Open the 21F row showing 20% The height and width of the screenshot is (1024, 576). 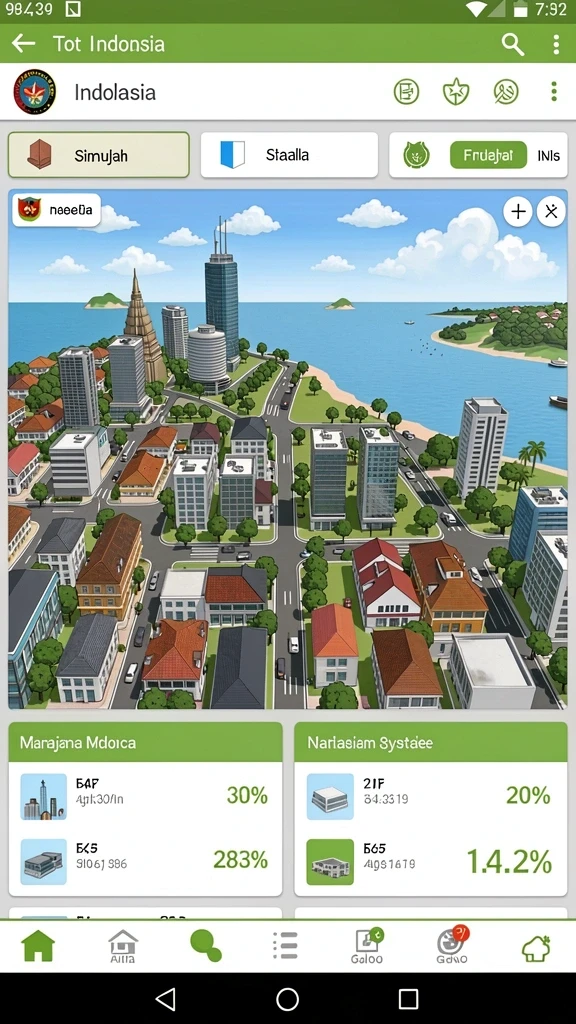431,795
